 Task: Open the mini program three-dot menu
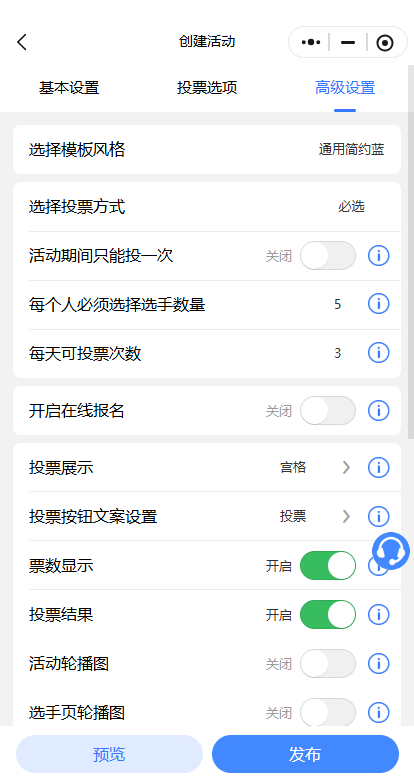(311, 42)
